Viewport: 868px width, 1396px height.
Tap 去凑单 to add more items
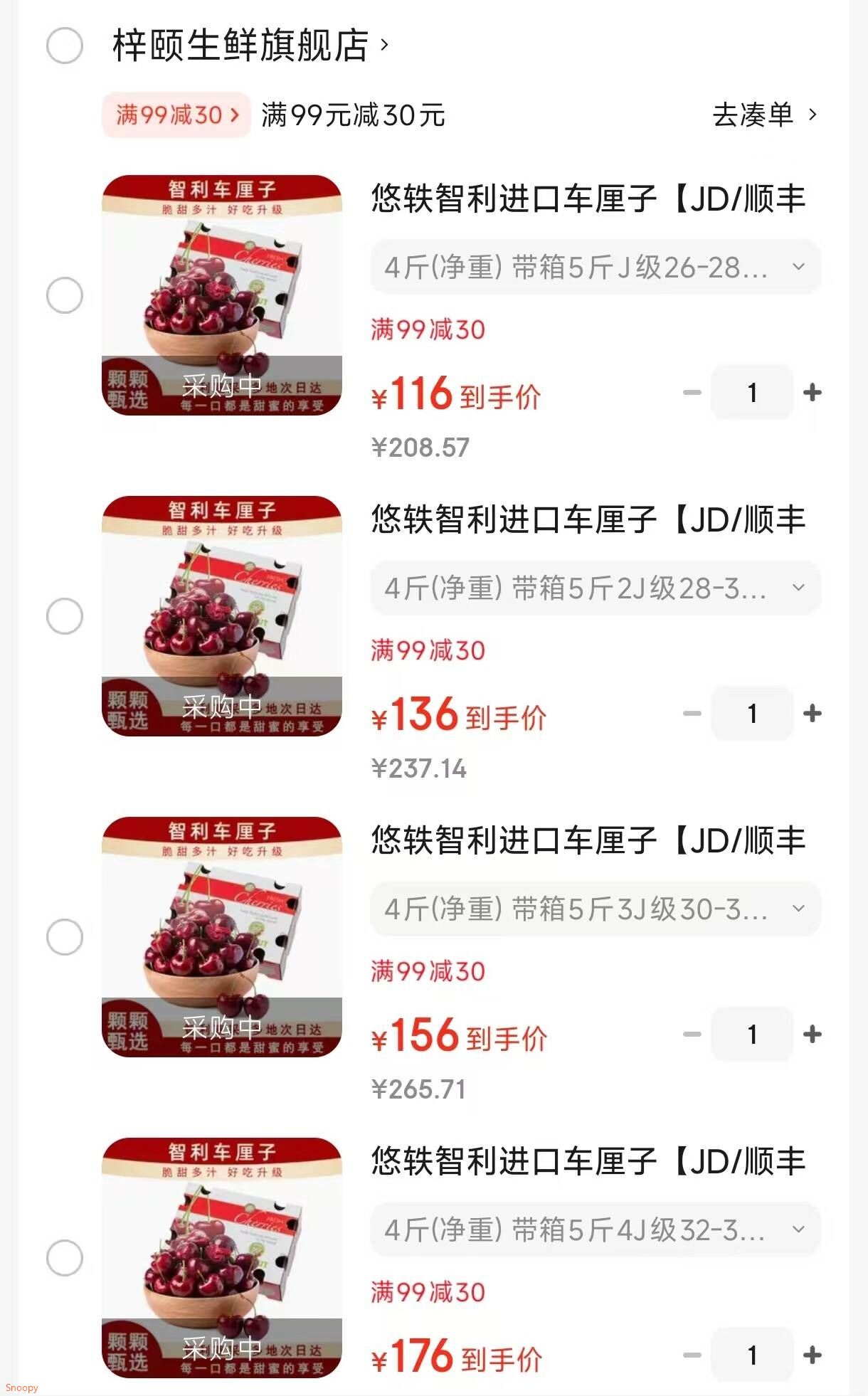point(765,115)
